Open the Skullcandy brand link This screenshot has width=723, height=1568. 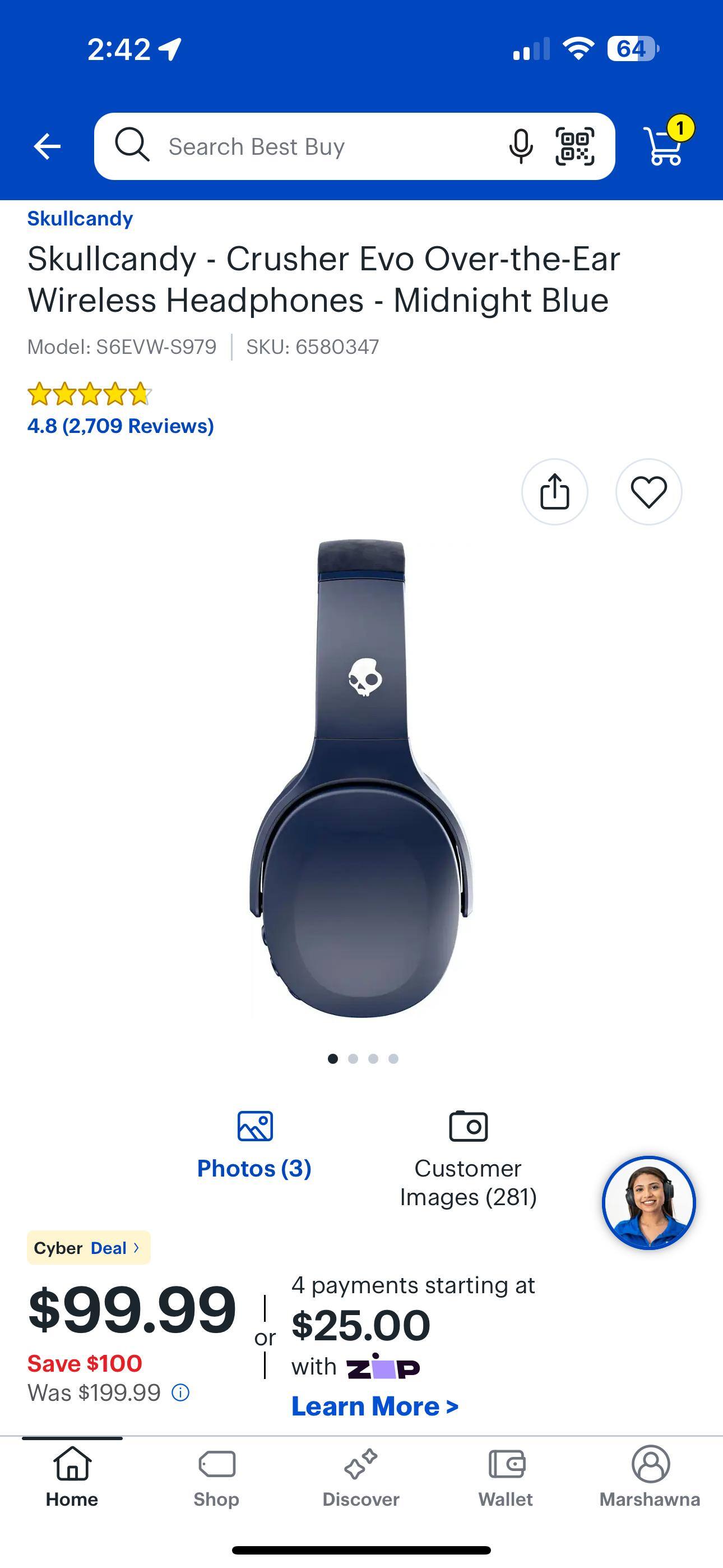tap(80, 219)
